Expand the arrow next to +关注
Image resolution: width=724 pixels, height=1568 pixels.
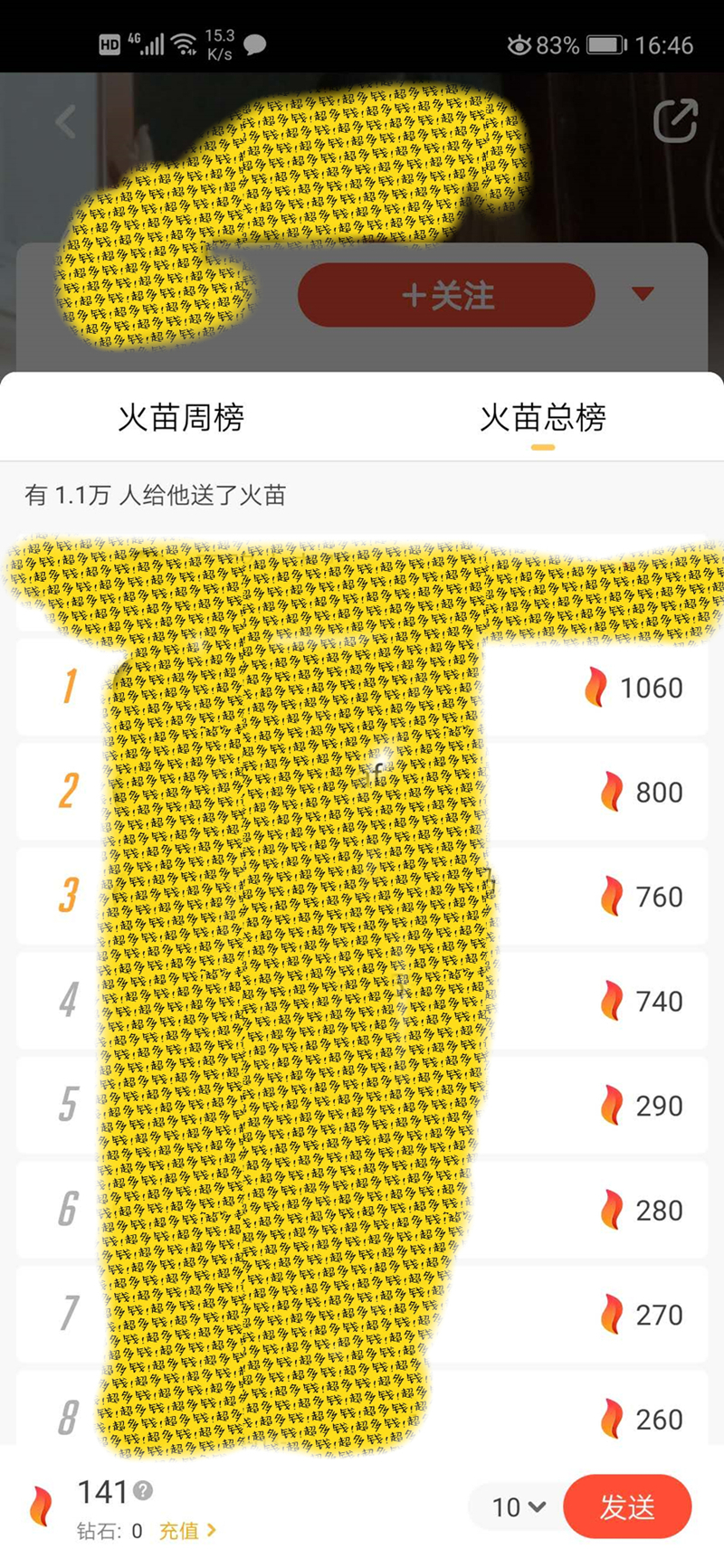pyautogui.click(x=643, y=294)
